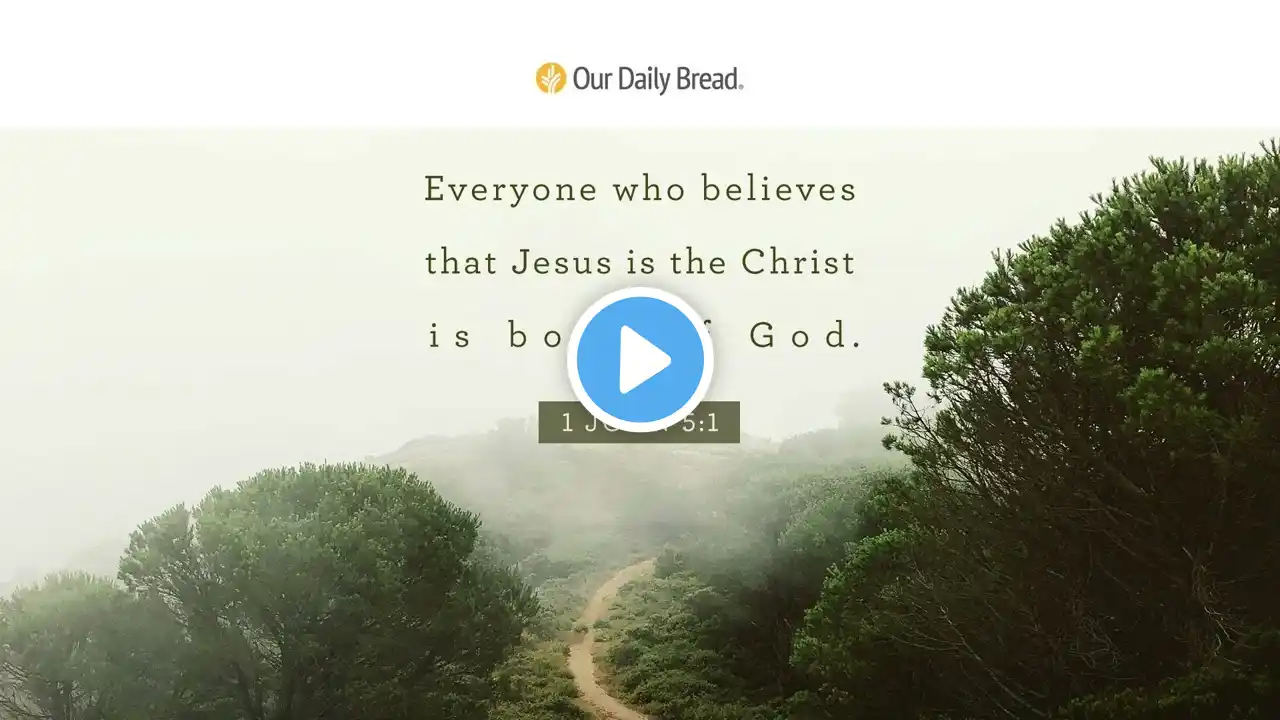Play the Our Daily Bread video
The height and width of the screenshot is (720, 1280).
click(x=640, y=359)
